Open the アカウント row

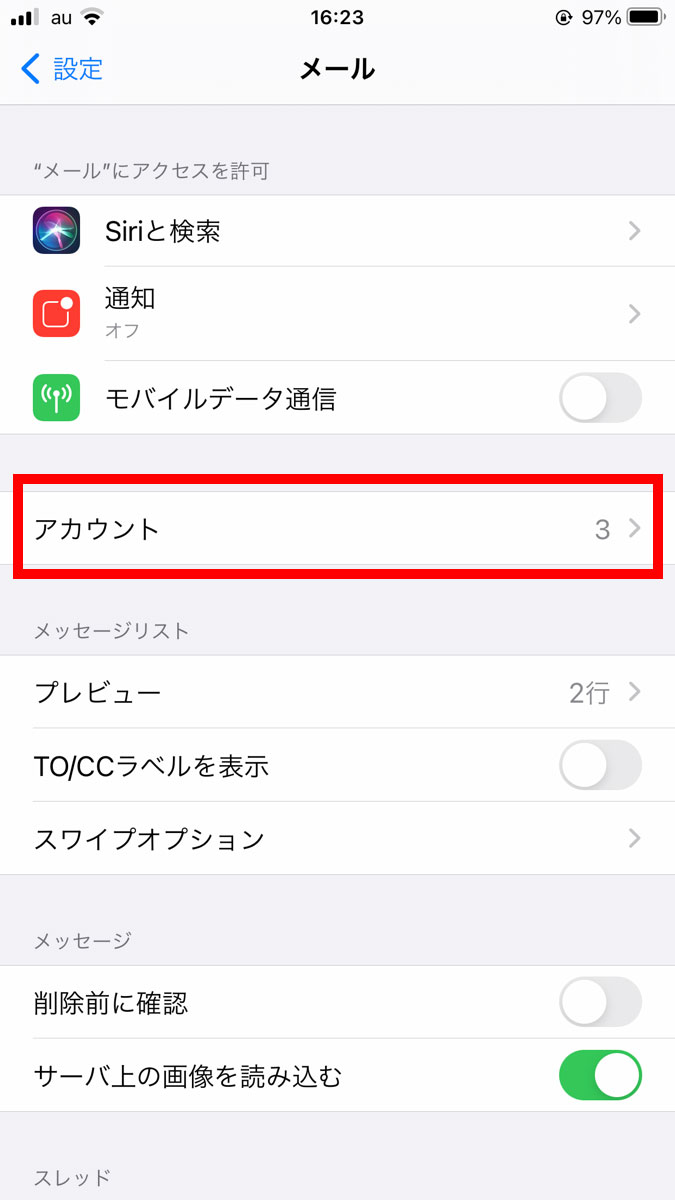[337, 528]
